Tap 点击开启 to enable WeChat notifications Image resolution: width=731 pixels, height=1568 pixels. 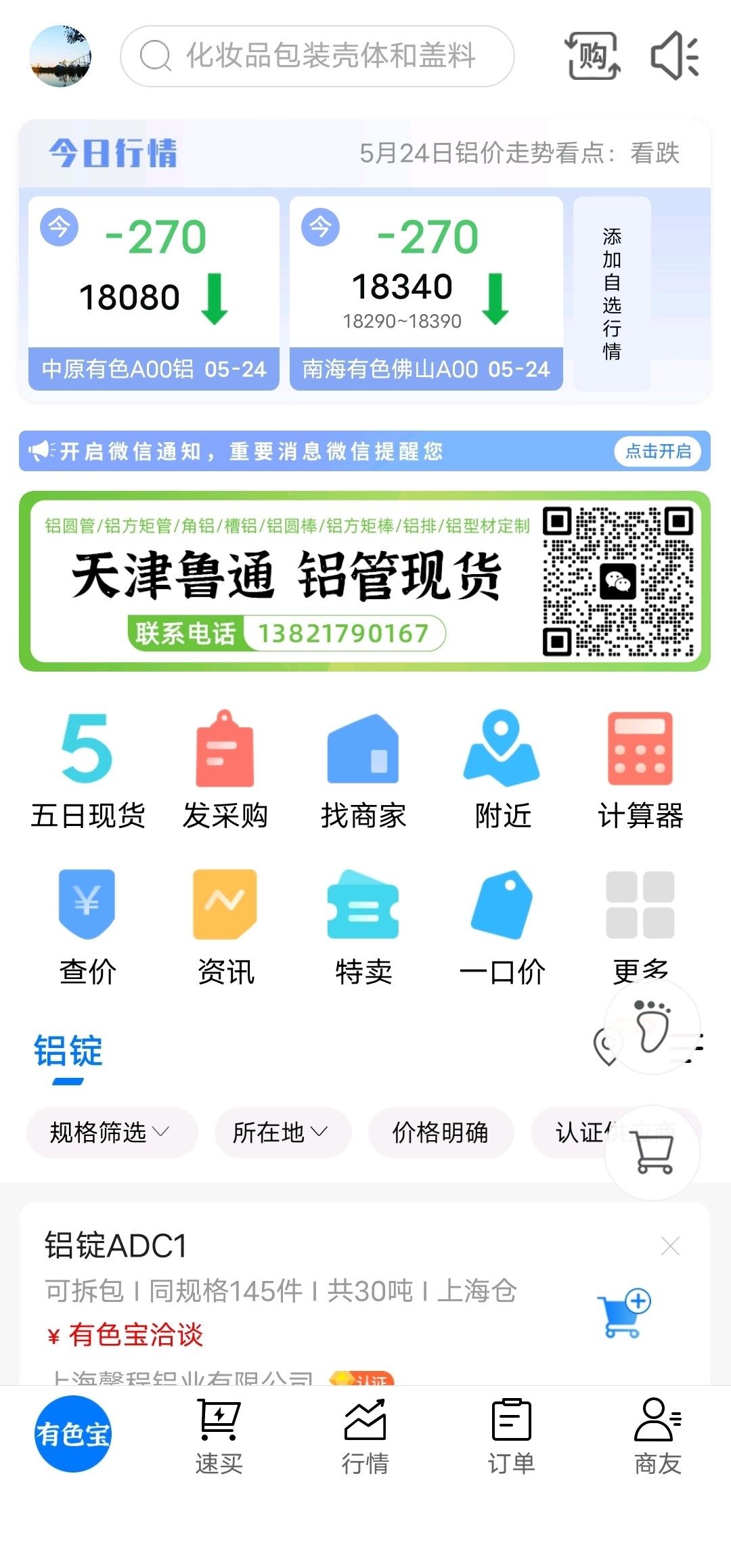pos(658,451)
